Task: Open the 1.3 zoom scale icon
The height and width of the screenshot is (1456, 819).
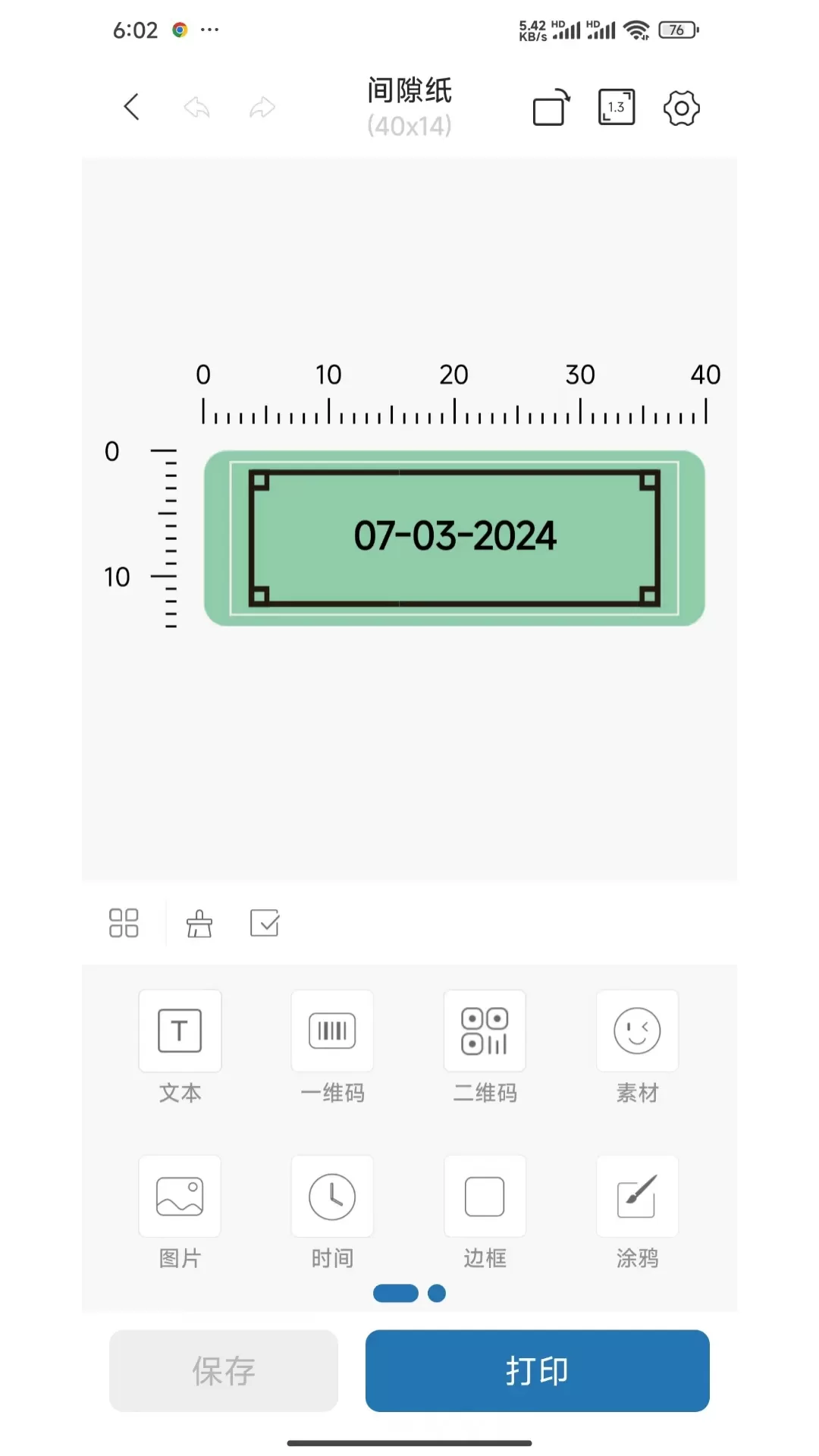Action: (617, 107)
